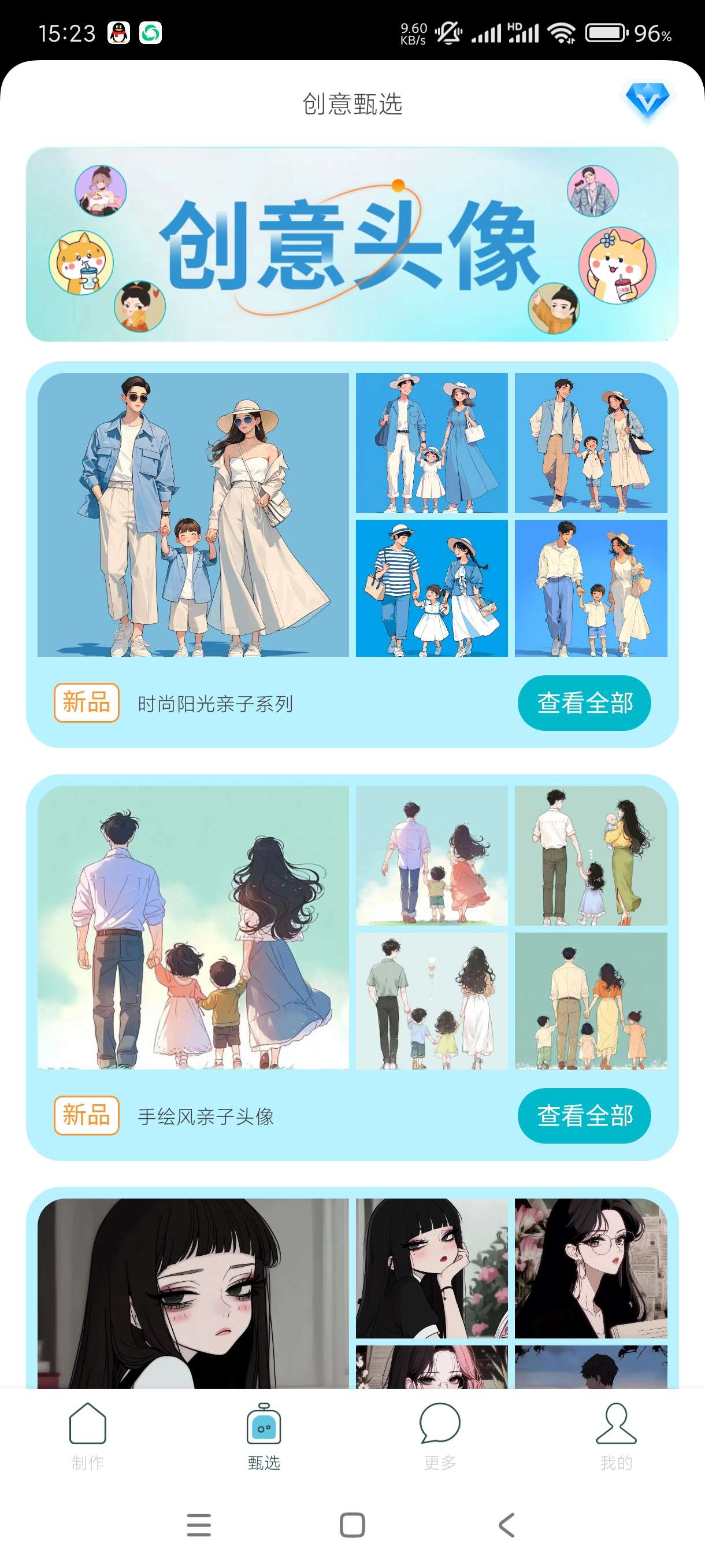Open the large long-haired girl avatar image
The image size is (705, 1568).
click(193, 1292)
